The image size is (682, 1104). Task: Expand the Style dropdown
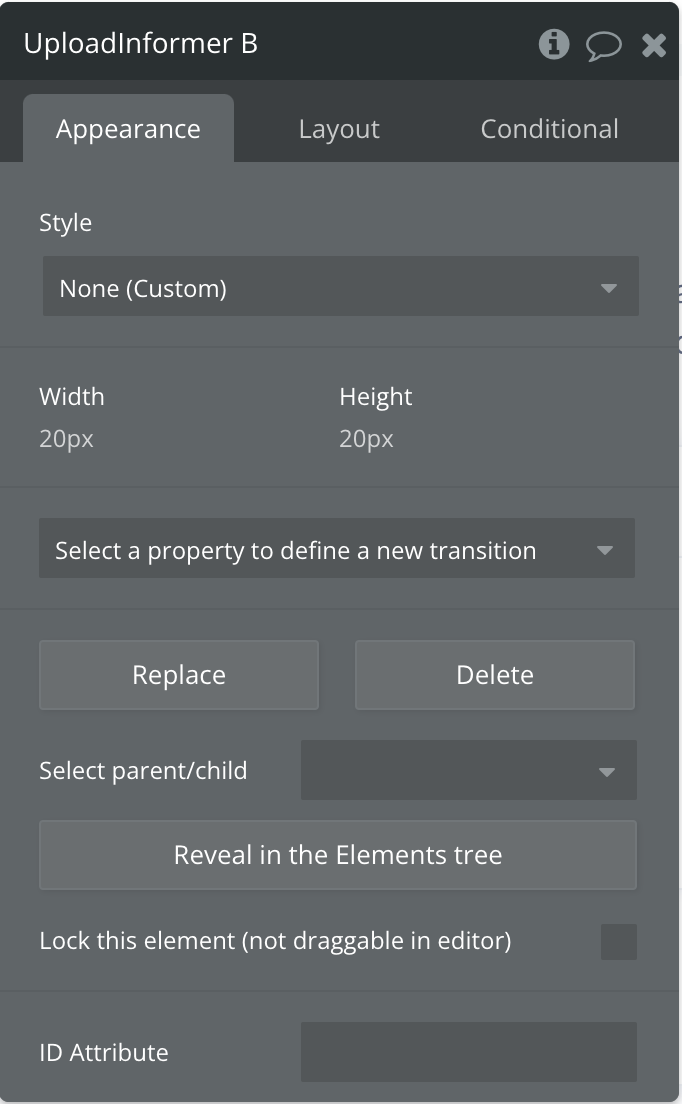(340, 289)
